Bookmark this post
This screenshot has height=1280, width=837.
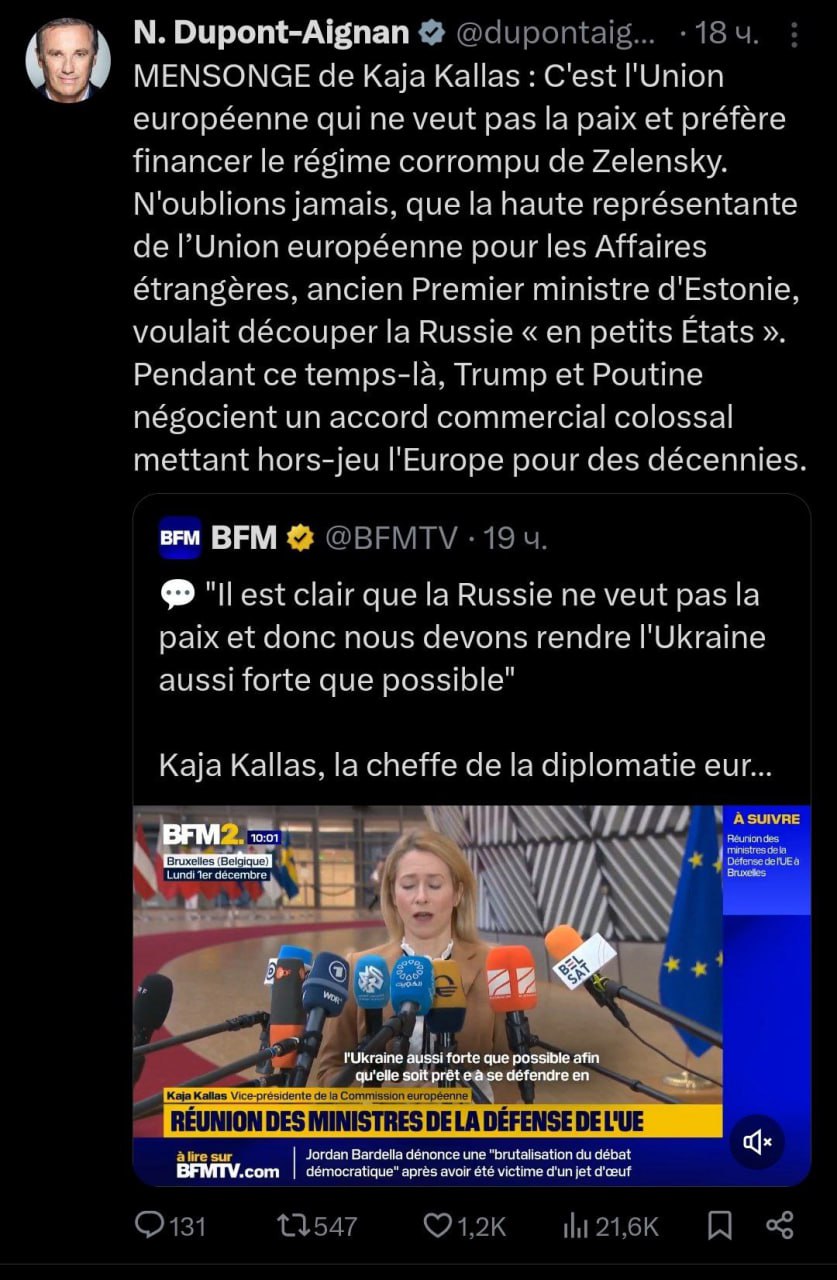(x=720, y=1226)
